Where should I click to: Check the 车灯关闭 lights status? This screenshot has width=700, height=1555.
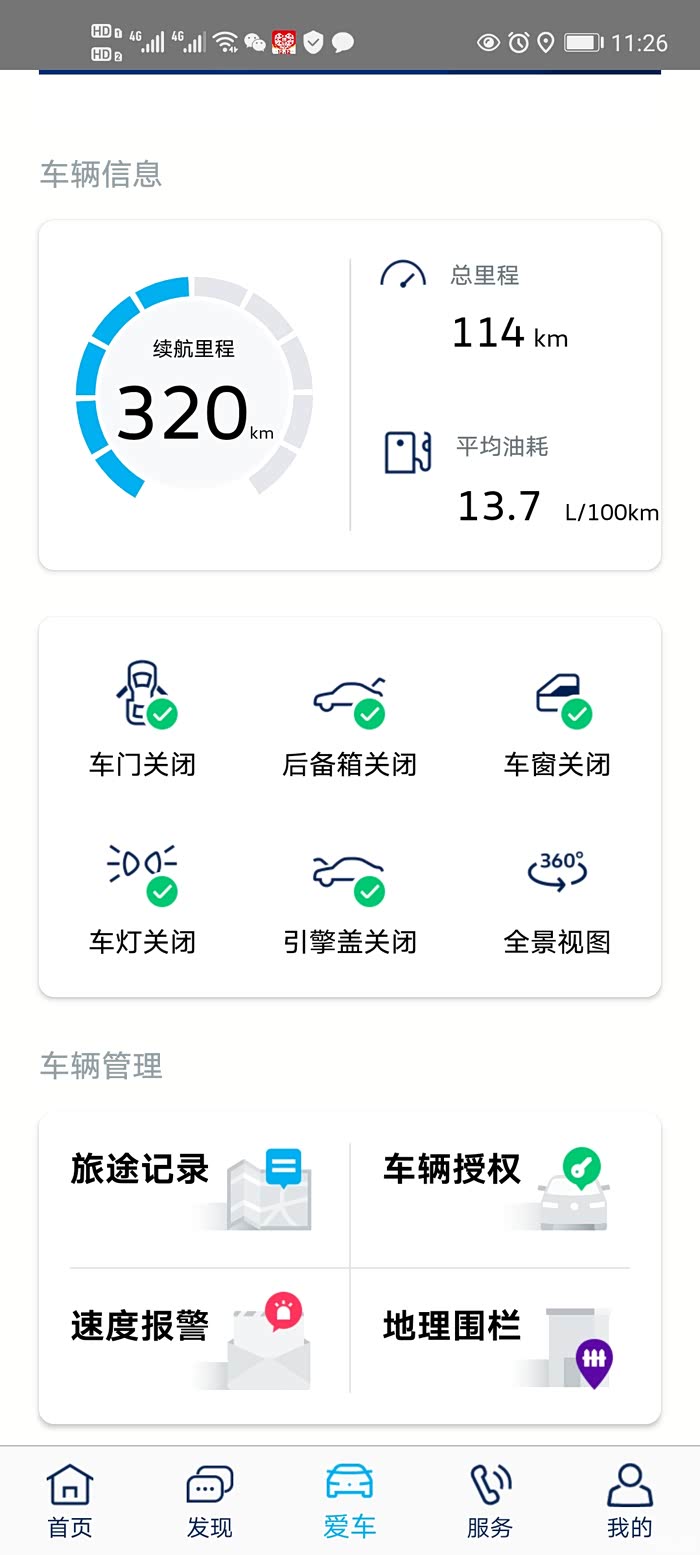pos(142,897)
